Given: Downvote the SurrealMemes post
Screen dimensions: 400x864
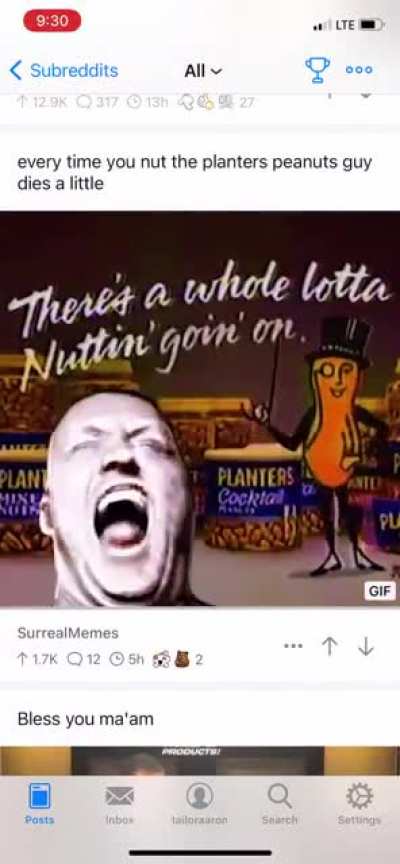Looking at the screenshot, I should [x=366, y=647].
